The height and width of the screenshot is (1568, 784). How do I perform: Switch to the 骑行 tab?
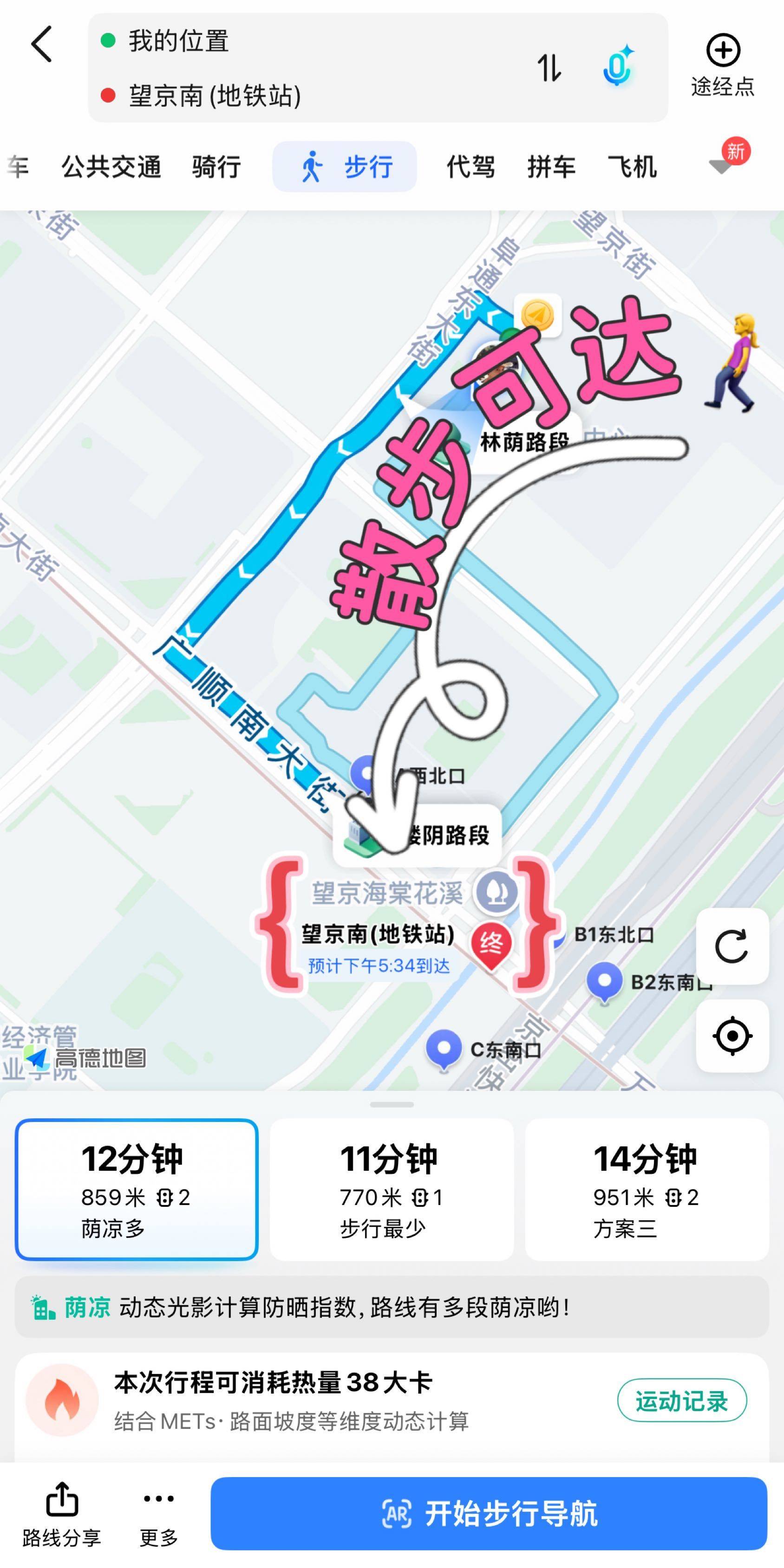(216, 167)
